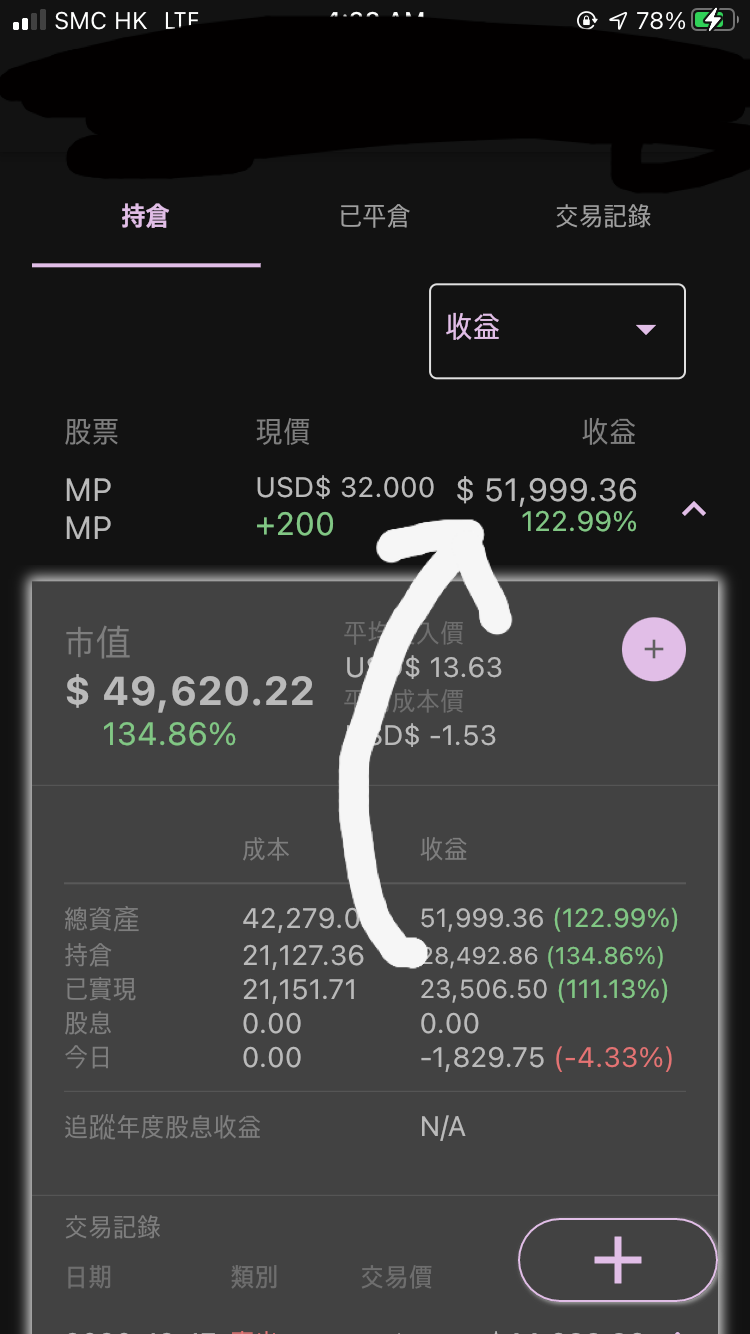This screenshot has height=1334, width=750.
Task: Collapse the MP stock row chevron
Action: 694,509
